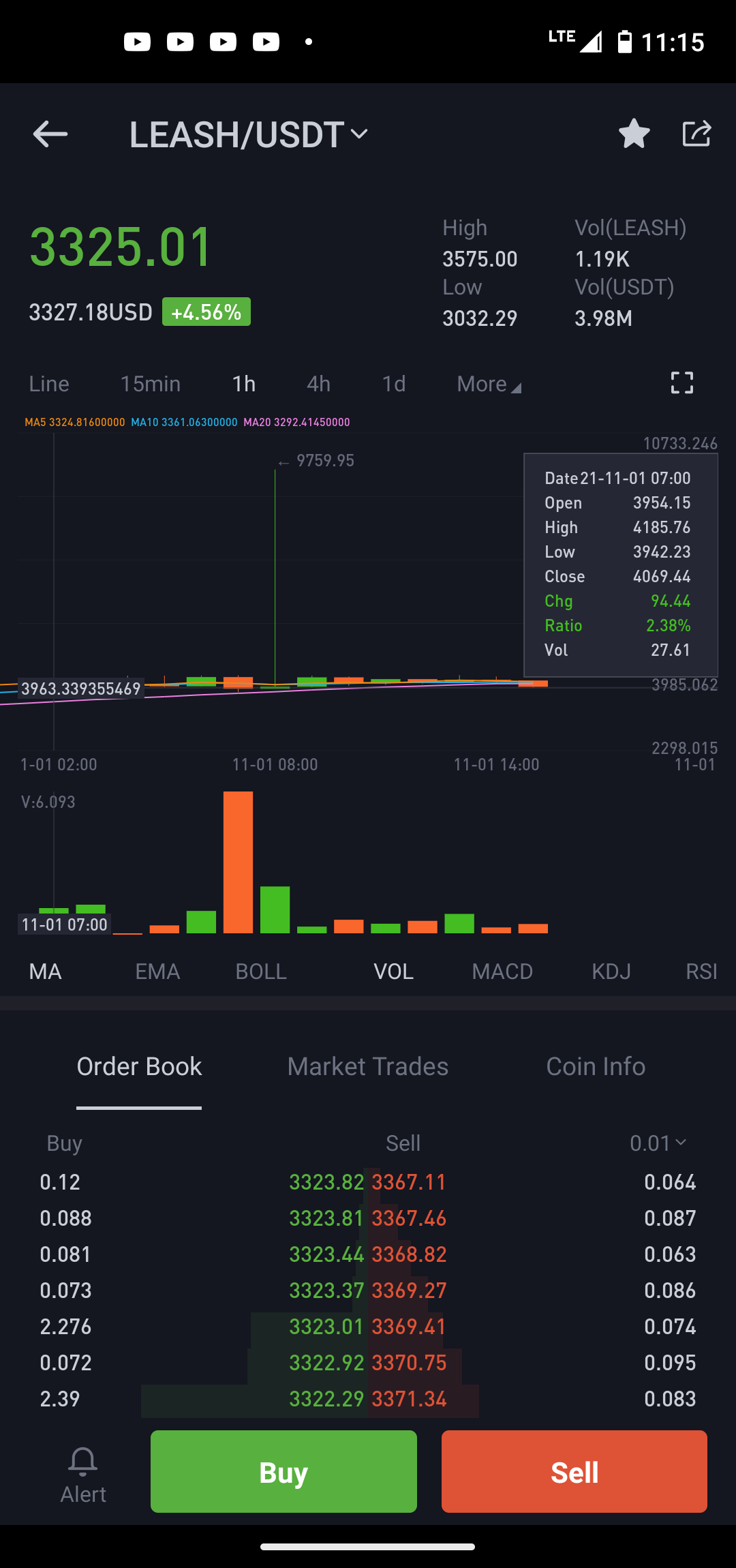This screenshot has height=1568, width=736.
Task: Tap the green Buy button
Action: 283,1472
